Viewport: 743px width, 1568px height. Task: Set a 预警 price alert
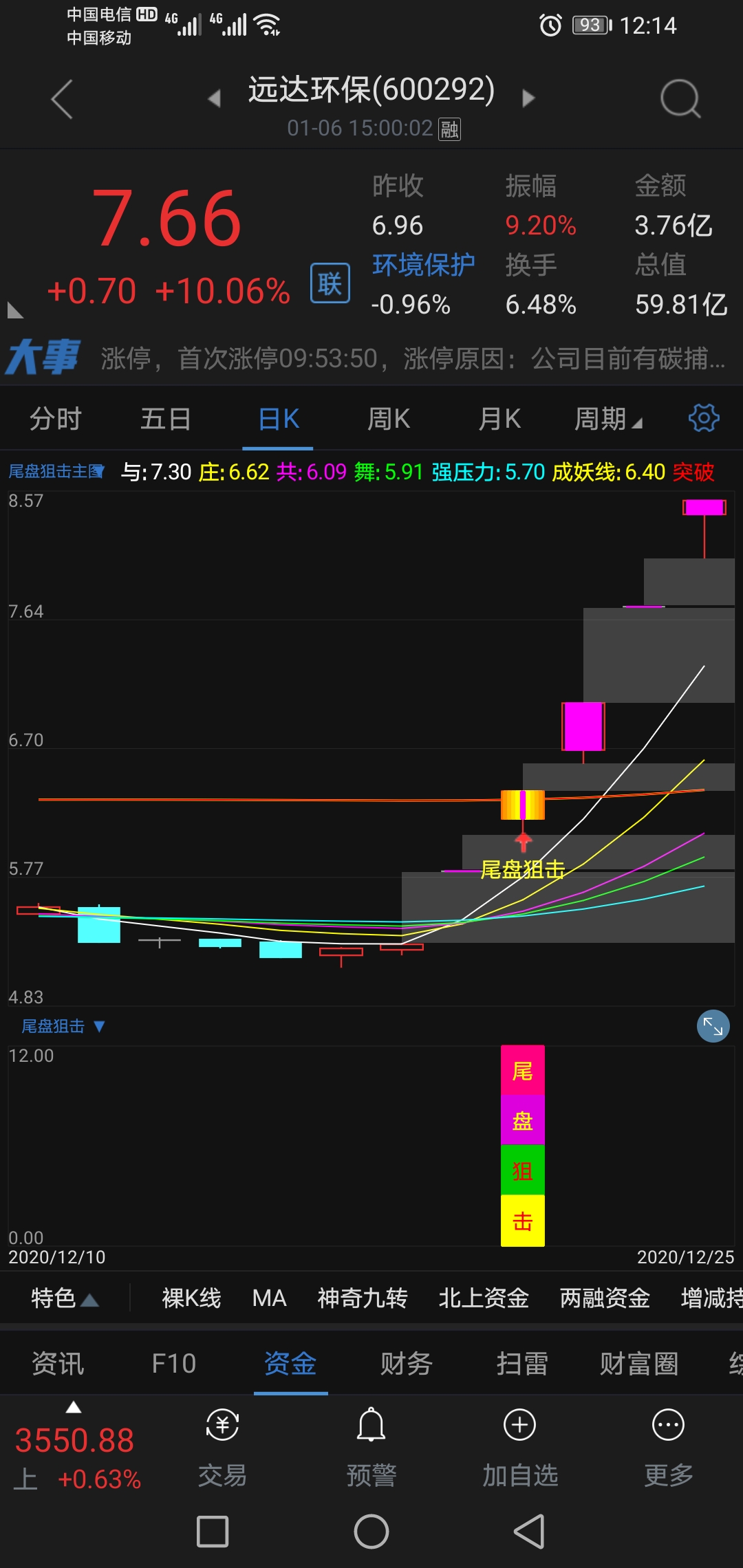(371, 1447)
